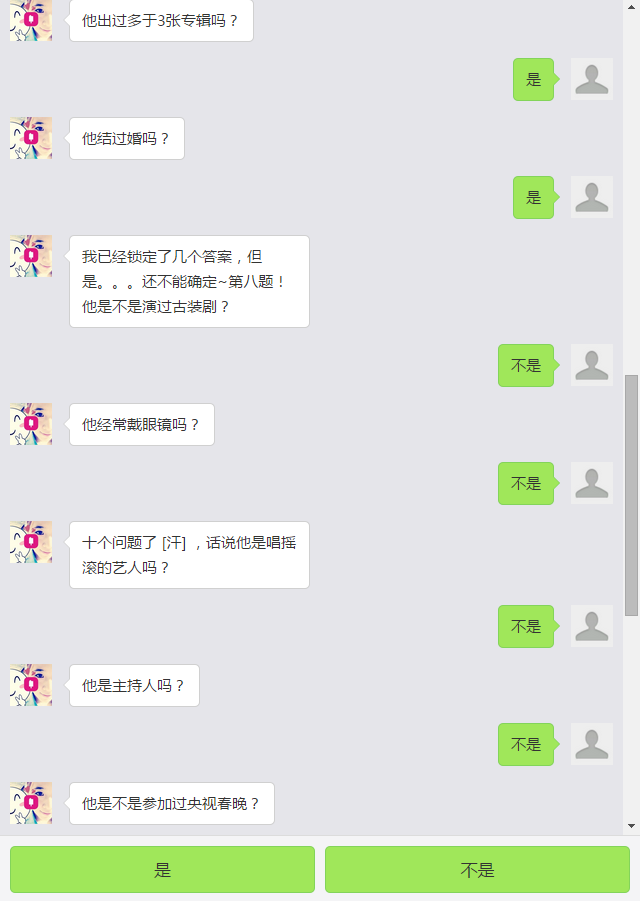Answer 是 to the 央视春晚 question

point(162,869)
